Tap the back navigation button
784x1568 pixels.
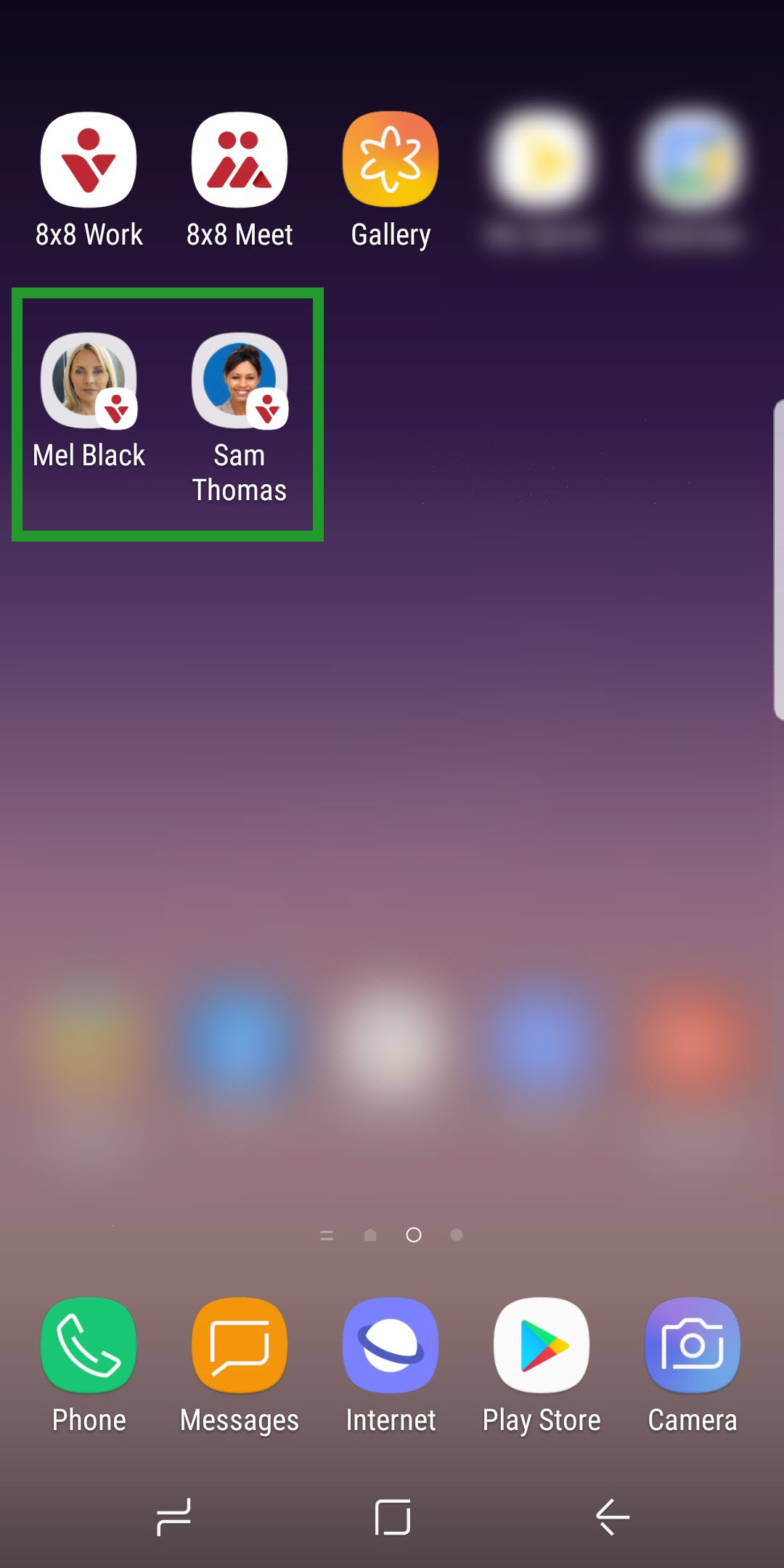pos(612,1516)
